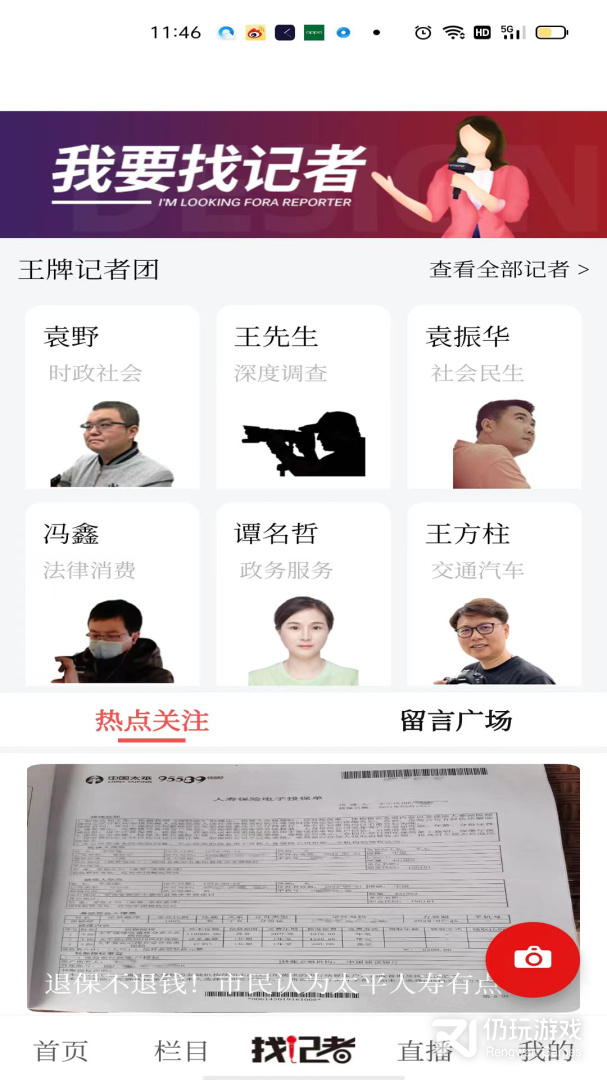Open the 我的 profile tab

pos(546,1050)
